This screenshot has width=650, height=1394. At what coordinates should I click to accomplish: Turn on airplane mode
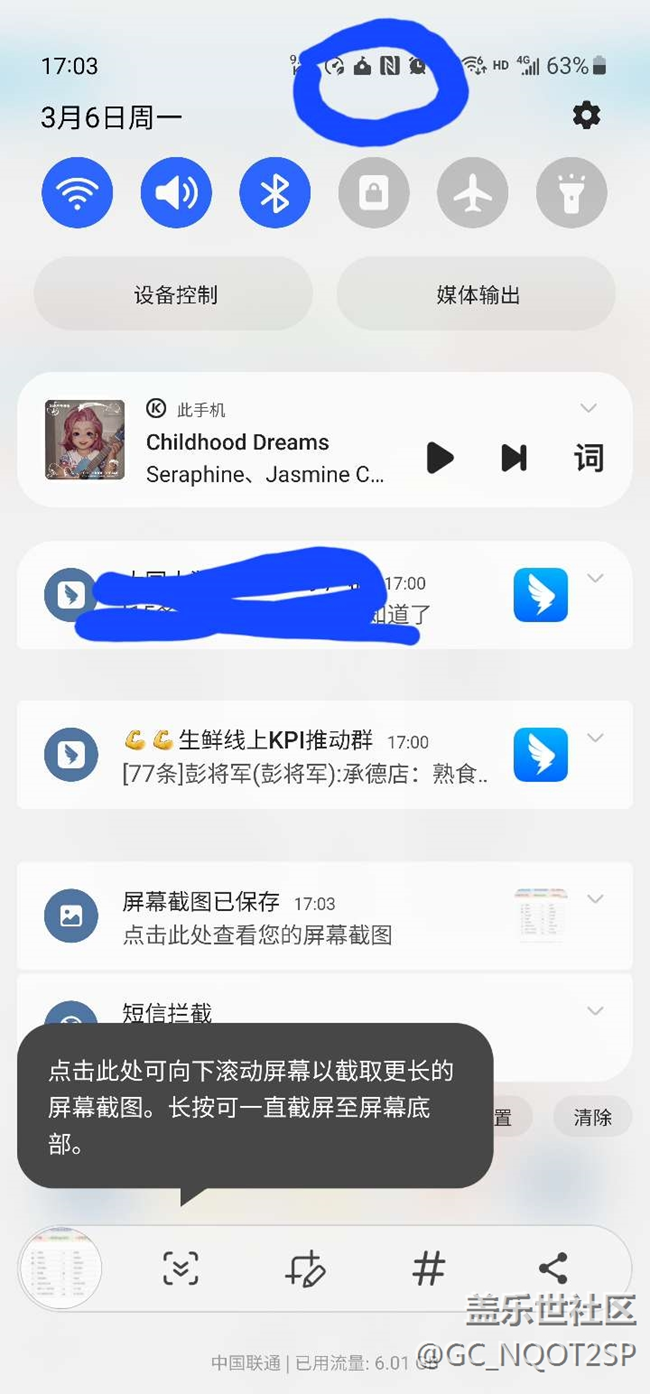473,193
